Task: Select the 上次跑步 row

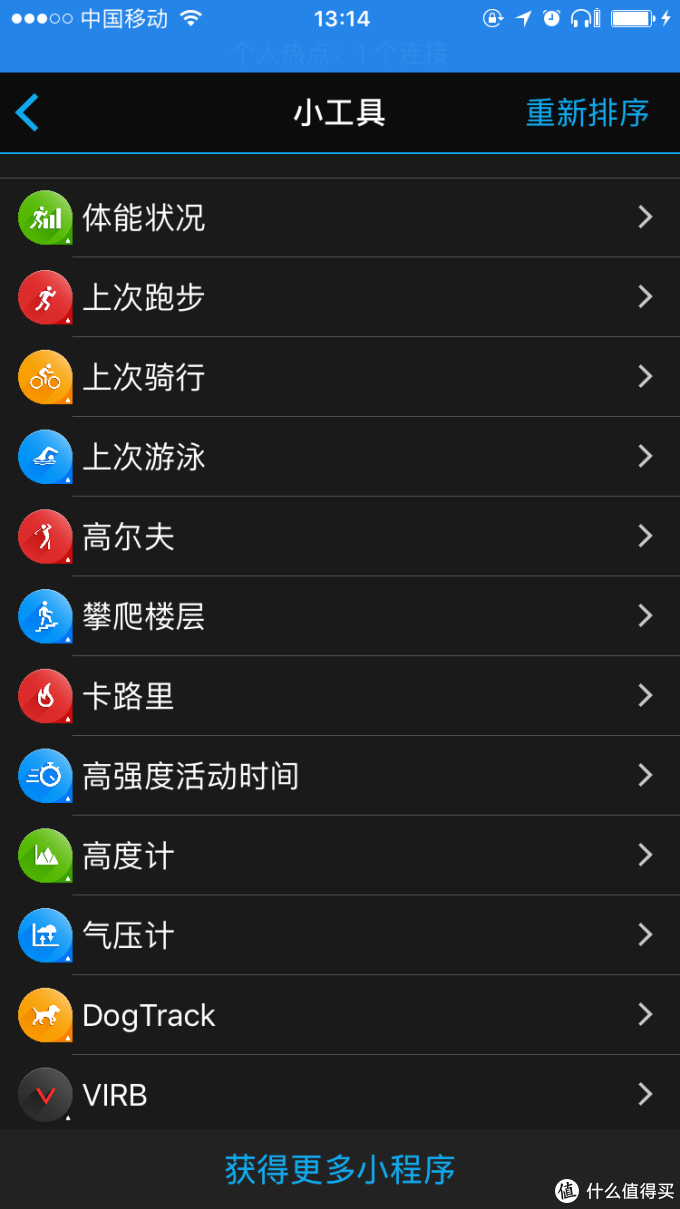Action: tap(340, 297)
